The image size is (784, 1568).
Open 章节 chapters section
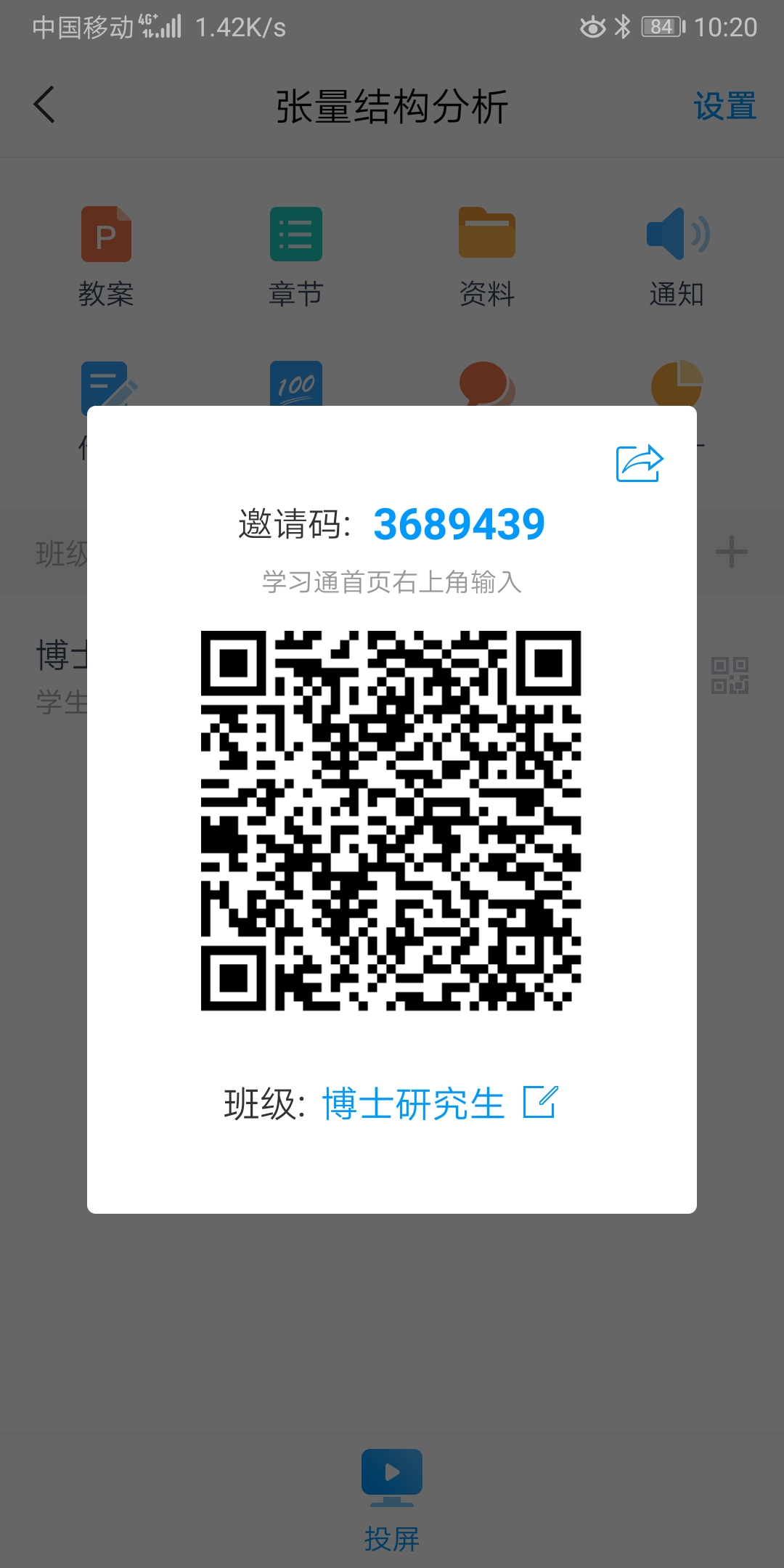[x=295, y=256]
